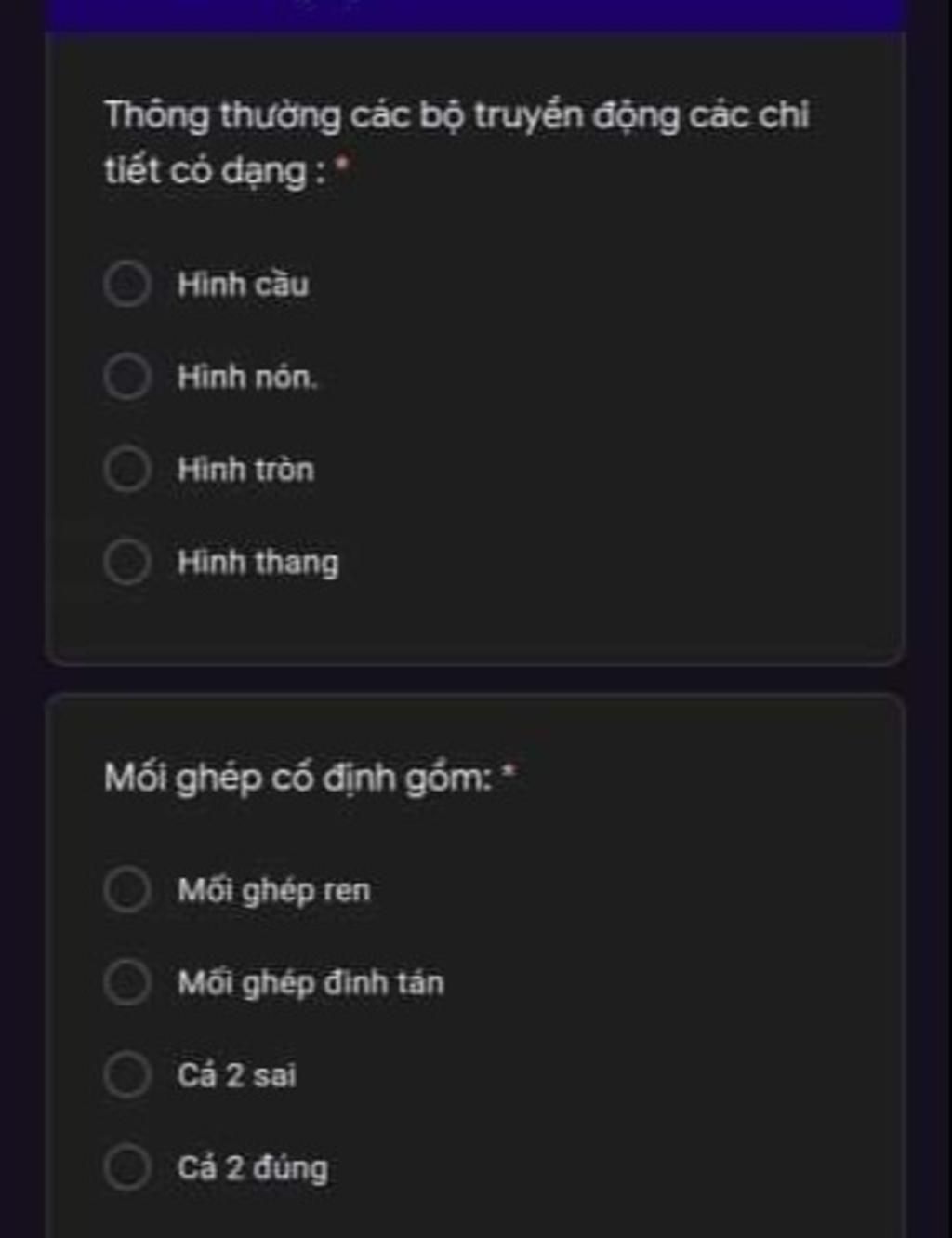Choose Mối ghép ren option

coord(127,889)
